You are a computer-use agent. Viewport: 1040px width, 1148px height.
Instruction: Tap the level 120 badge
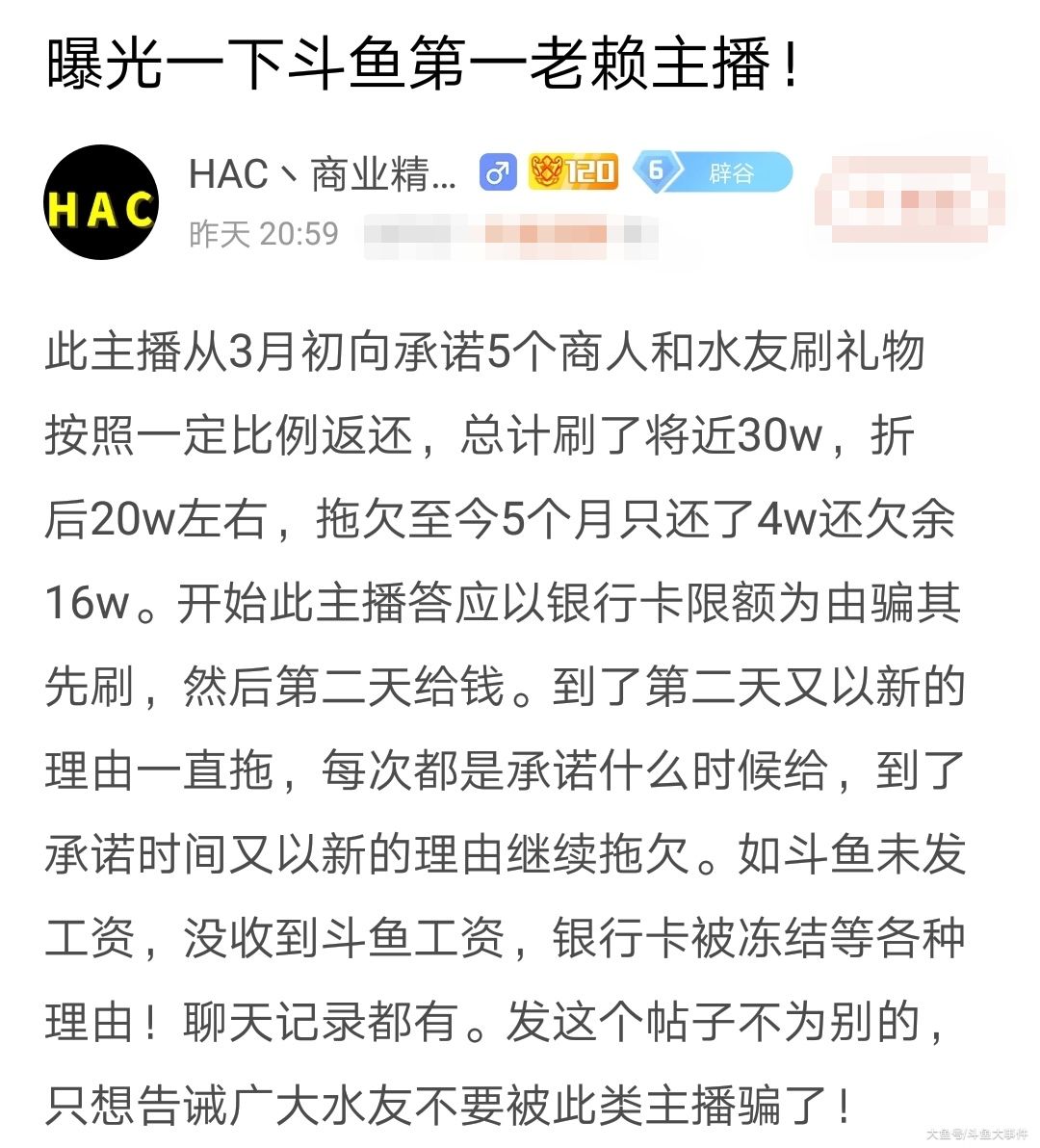[x=573, y=172]
